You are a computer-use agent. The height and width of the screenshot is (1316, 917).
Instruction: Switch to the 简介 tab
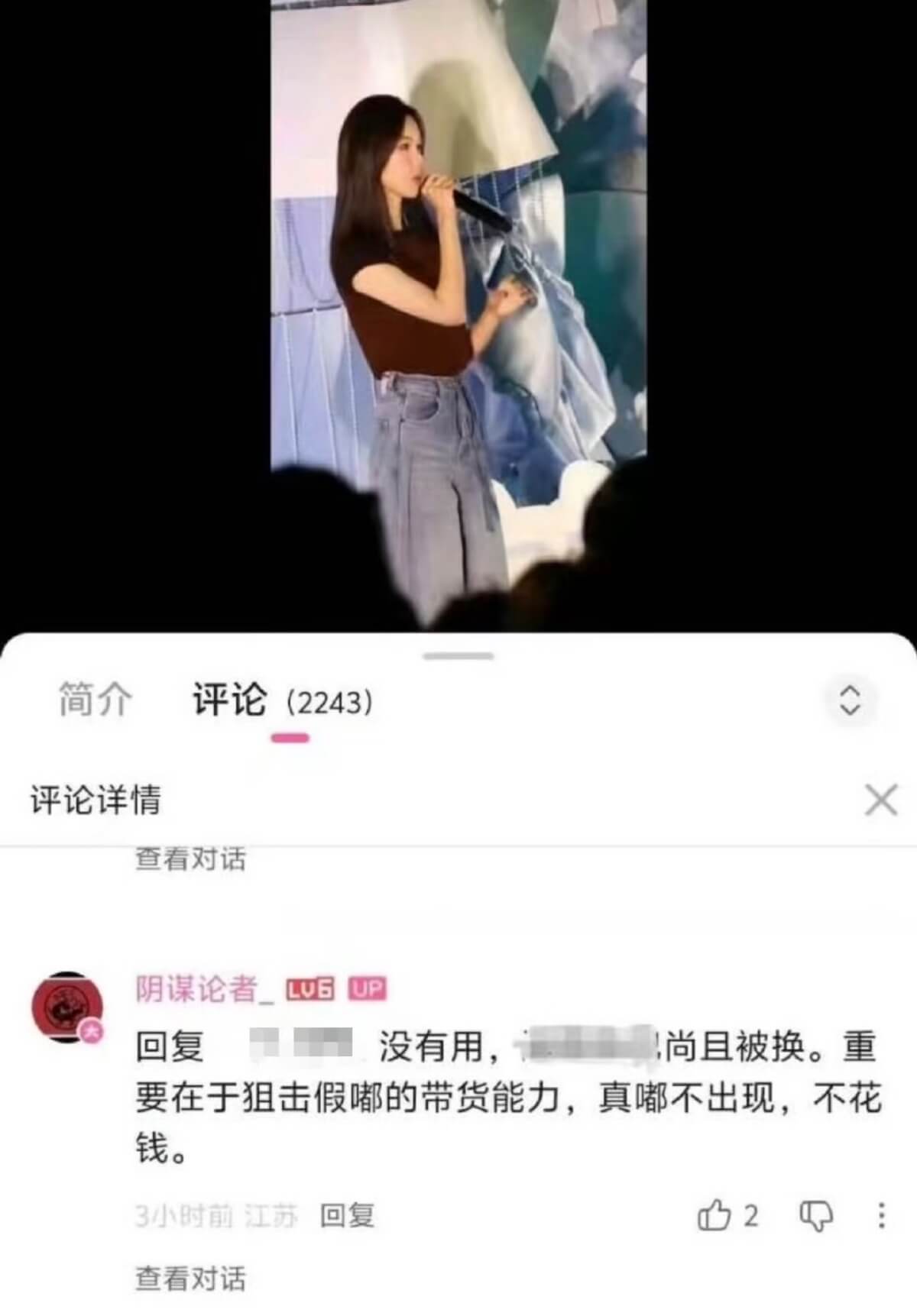96,700
